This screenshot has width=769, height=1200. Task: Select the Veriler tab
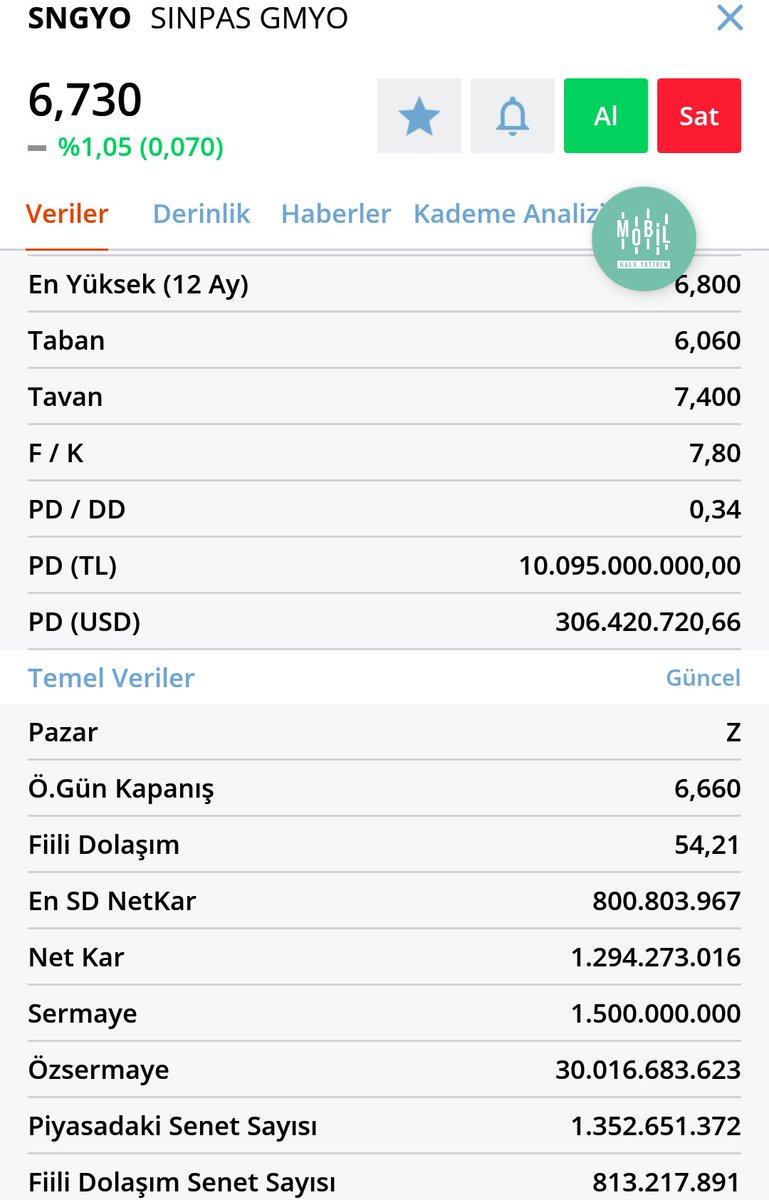(67, 213)
